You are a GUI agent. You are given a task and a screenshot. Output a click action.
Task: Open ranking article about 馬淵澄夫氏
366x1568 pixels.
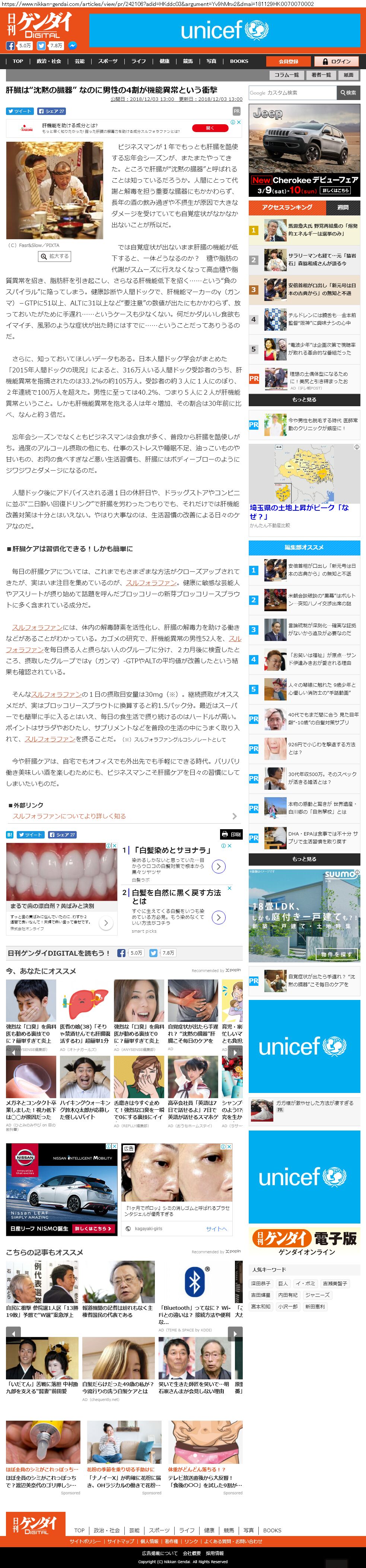click(x=323, y=230)
